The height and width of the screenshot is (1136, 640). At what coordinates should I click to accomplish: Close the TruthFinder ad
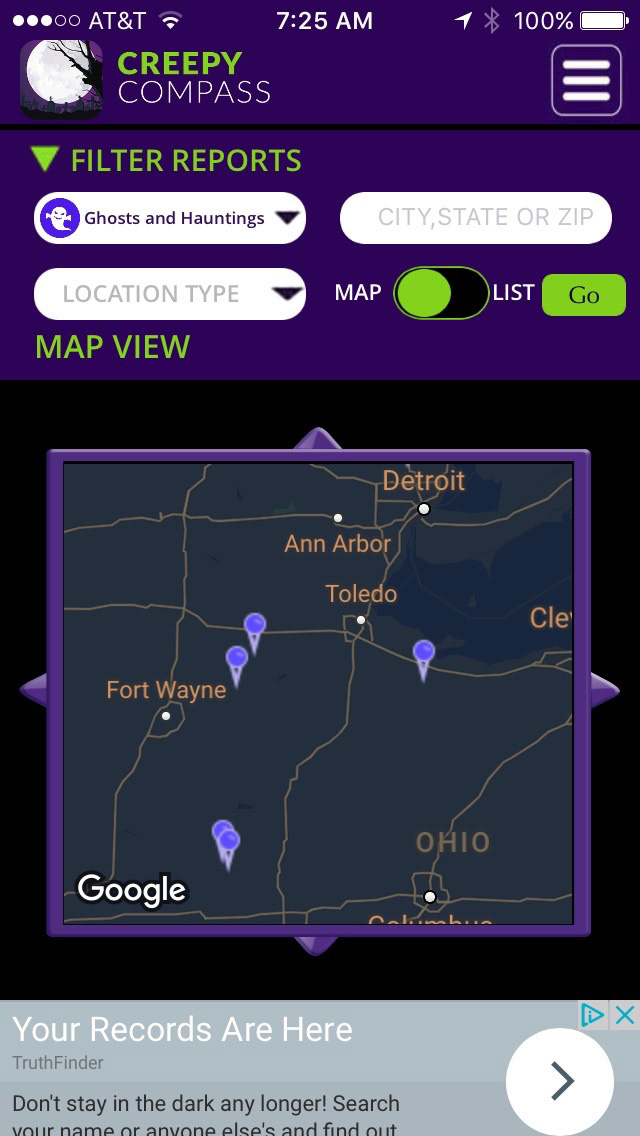pos(624,1015)
